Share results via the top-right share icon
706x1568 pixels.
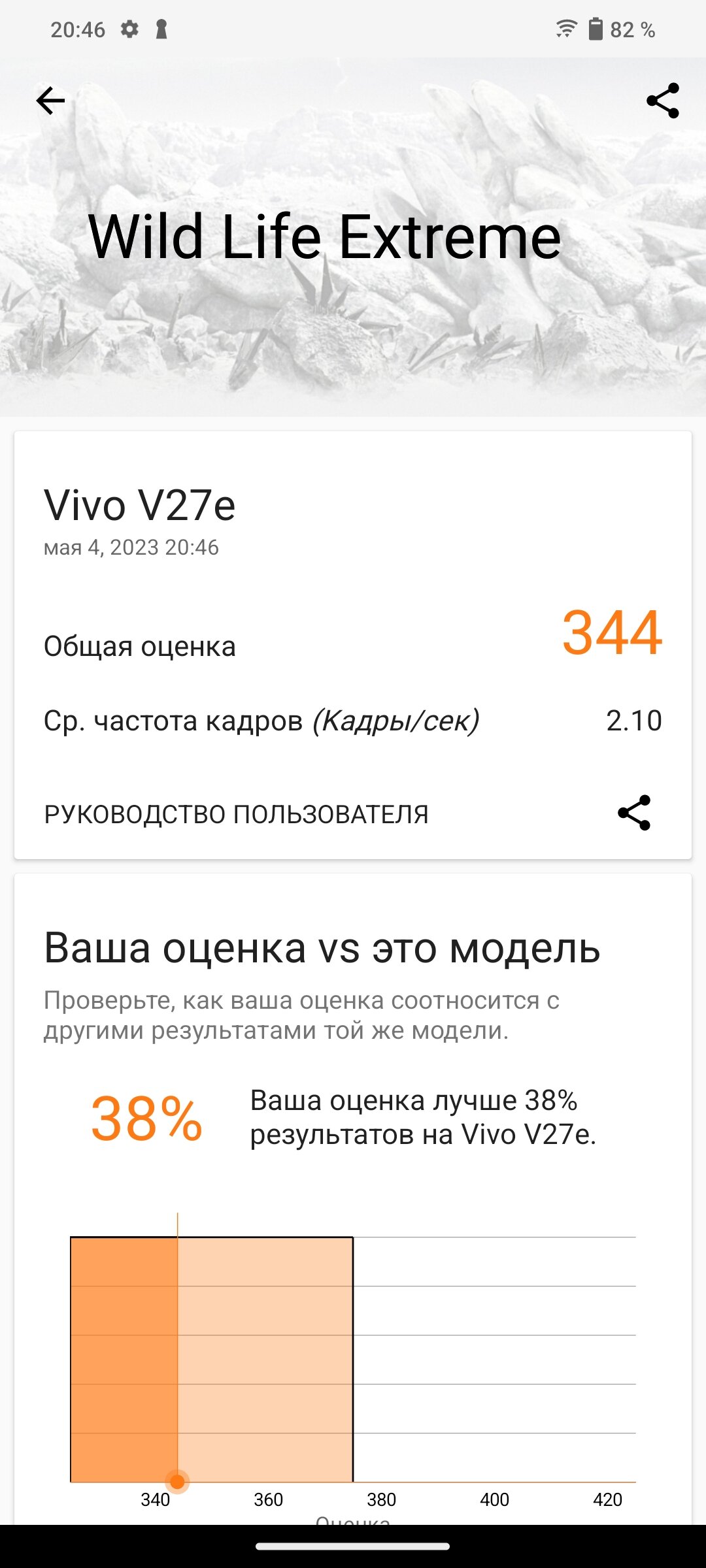pyautogui.click(x=663, y=101)
